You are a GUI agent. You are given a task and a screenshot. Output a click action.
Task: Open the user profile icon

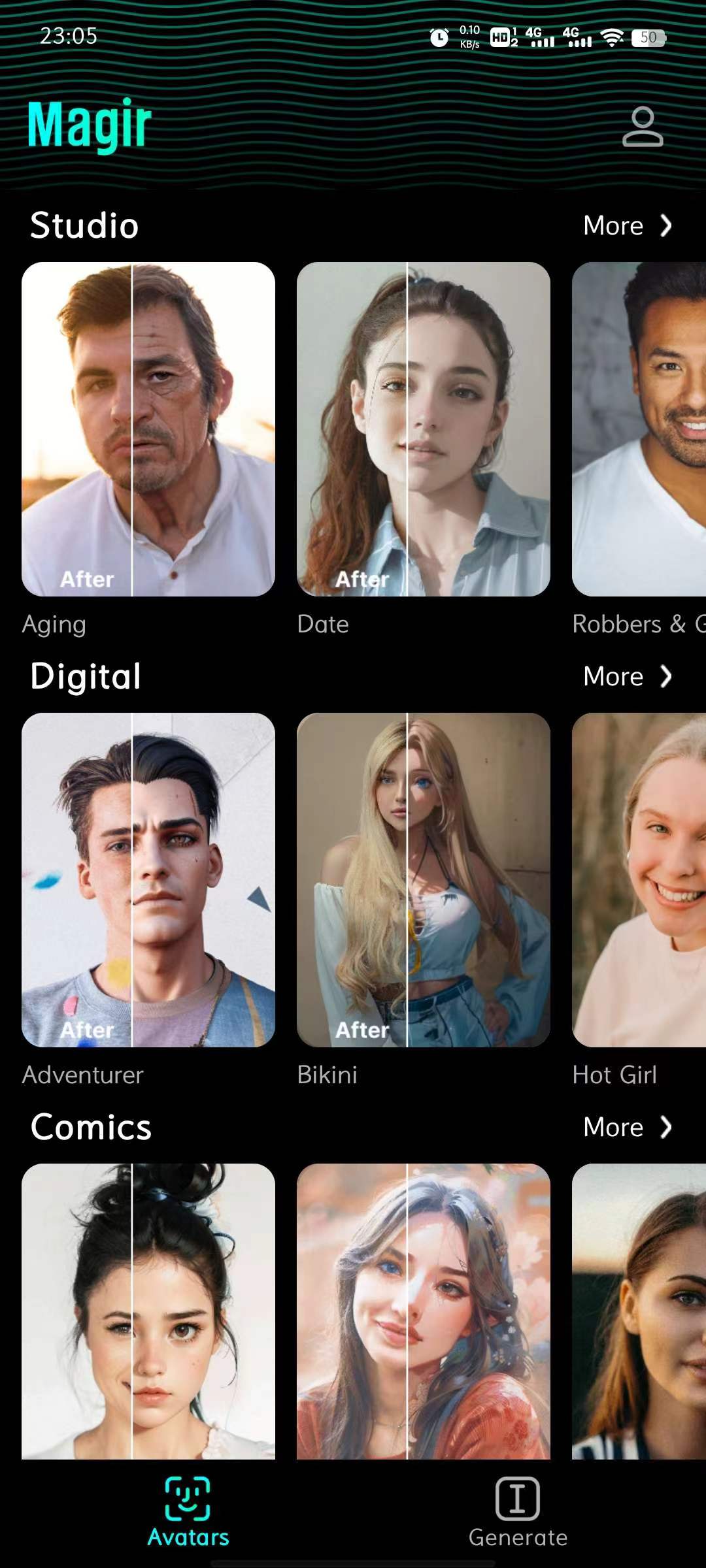point(643,127)
